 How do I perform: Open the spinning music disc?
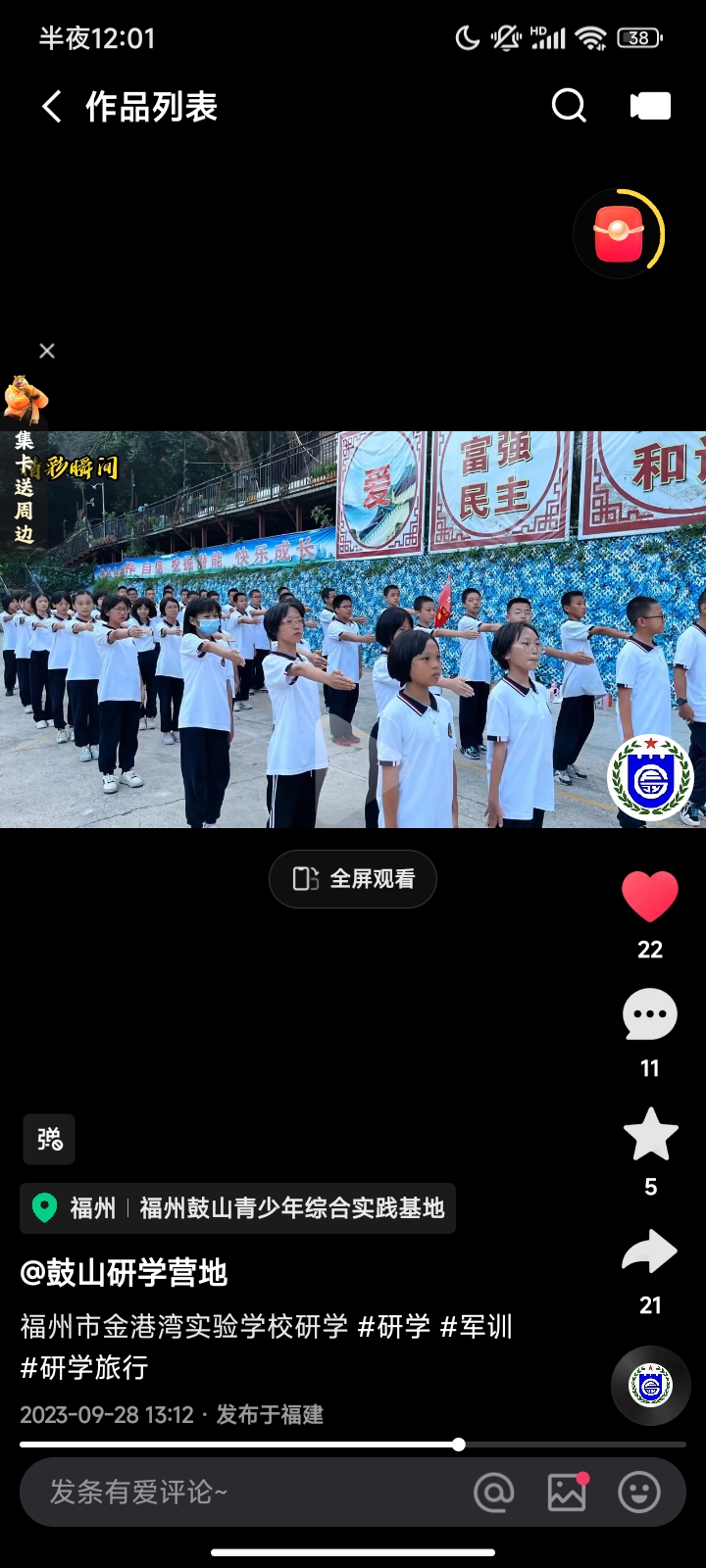[x=651, y=1386]
